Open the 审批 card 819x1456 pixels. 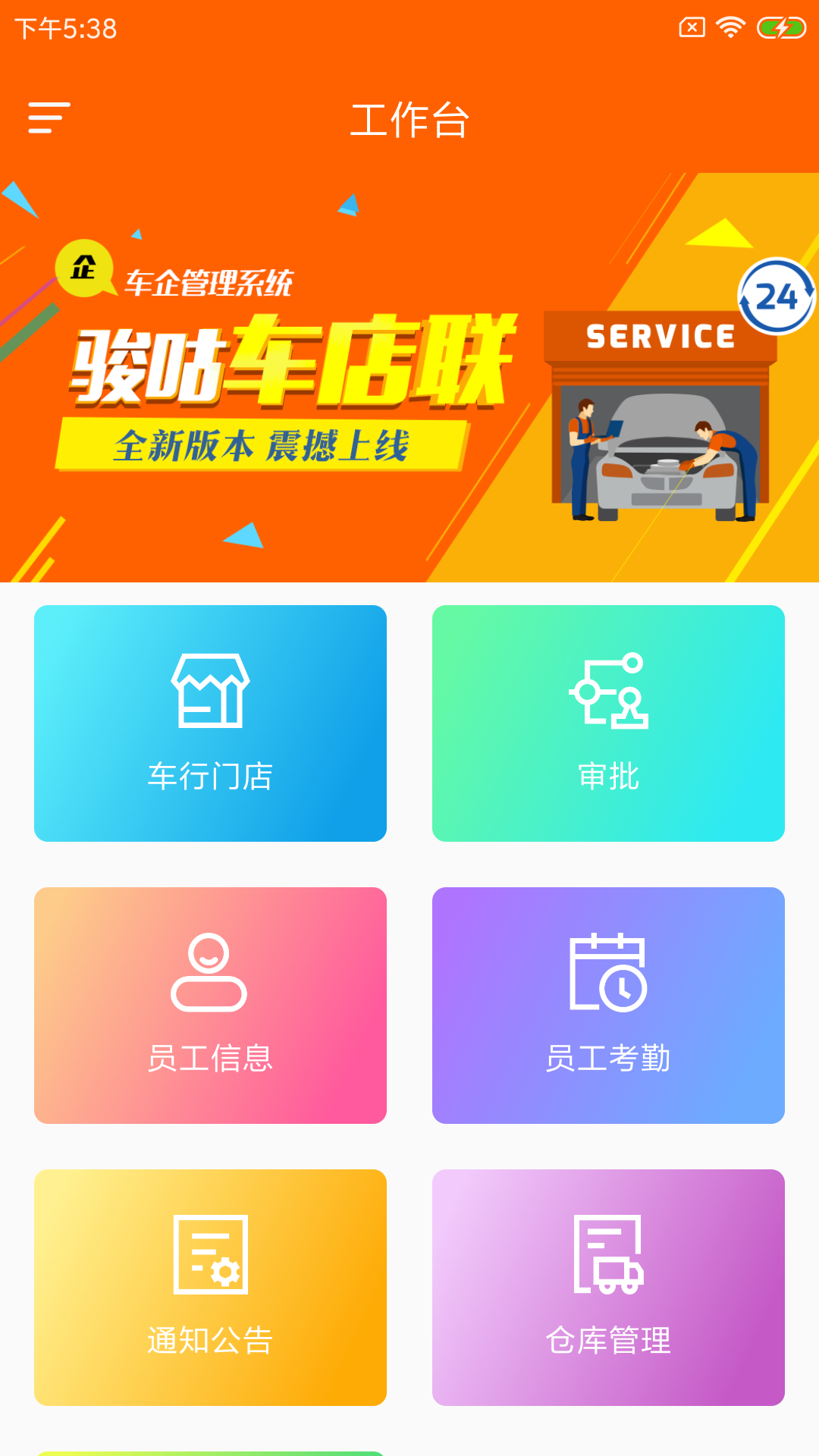click(609, 723)
